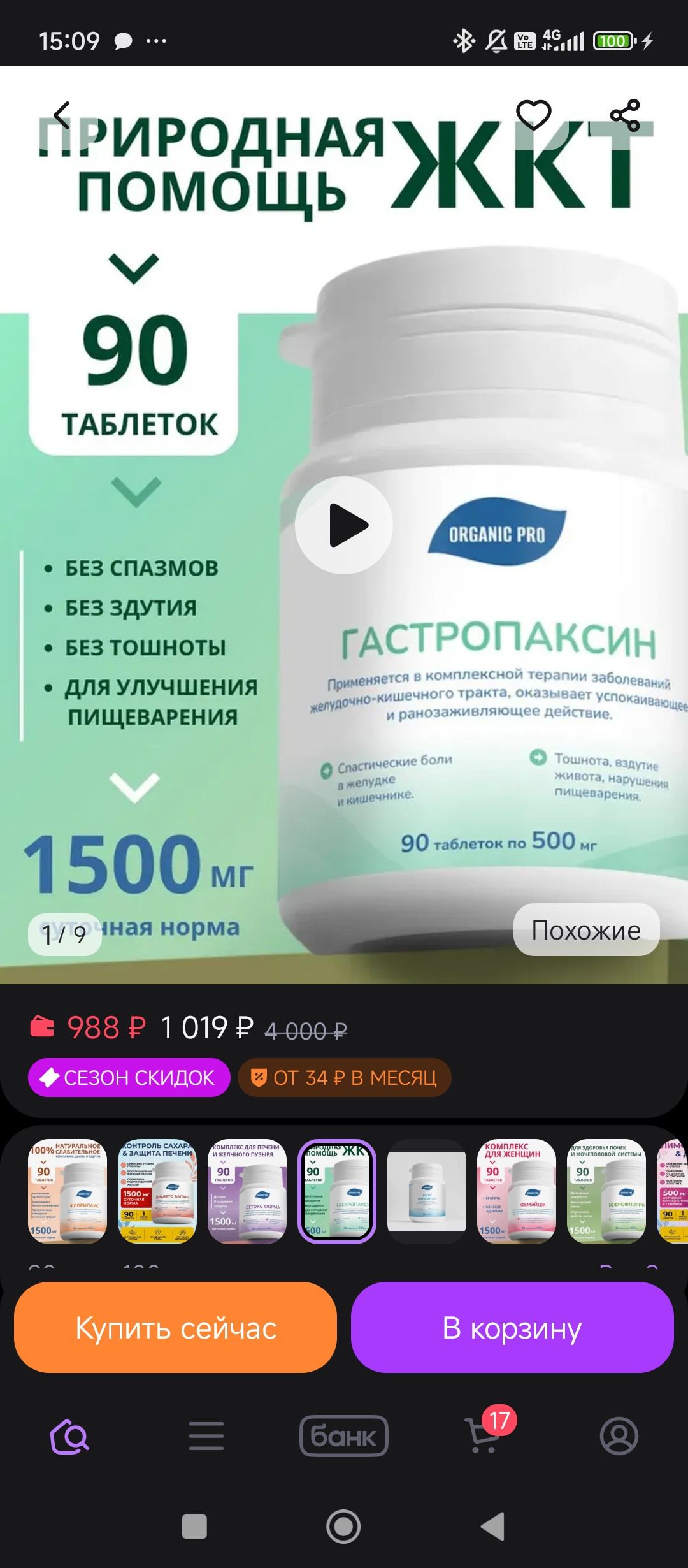Tap Купить сейчас to buy now
The image size is (688, 1568).
(175, 1328)
